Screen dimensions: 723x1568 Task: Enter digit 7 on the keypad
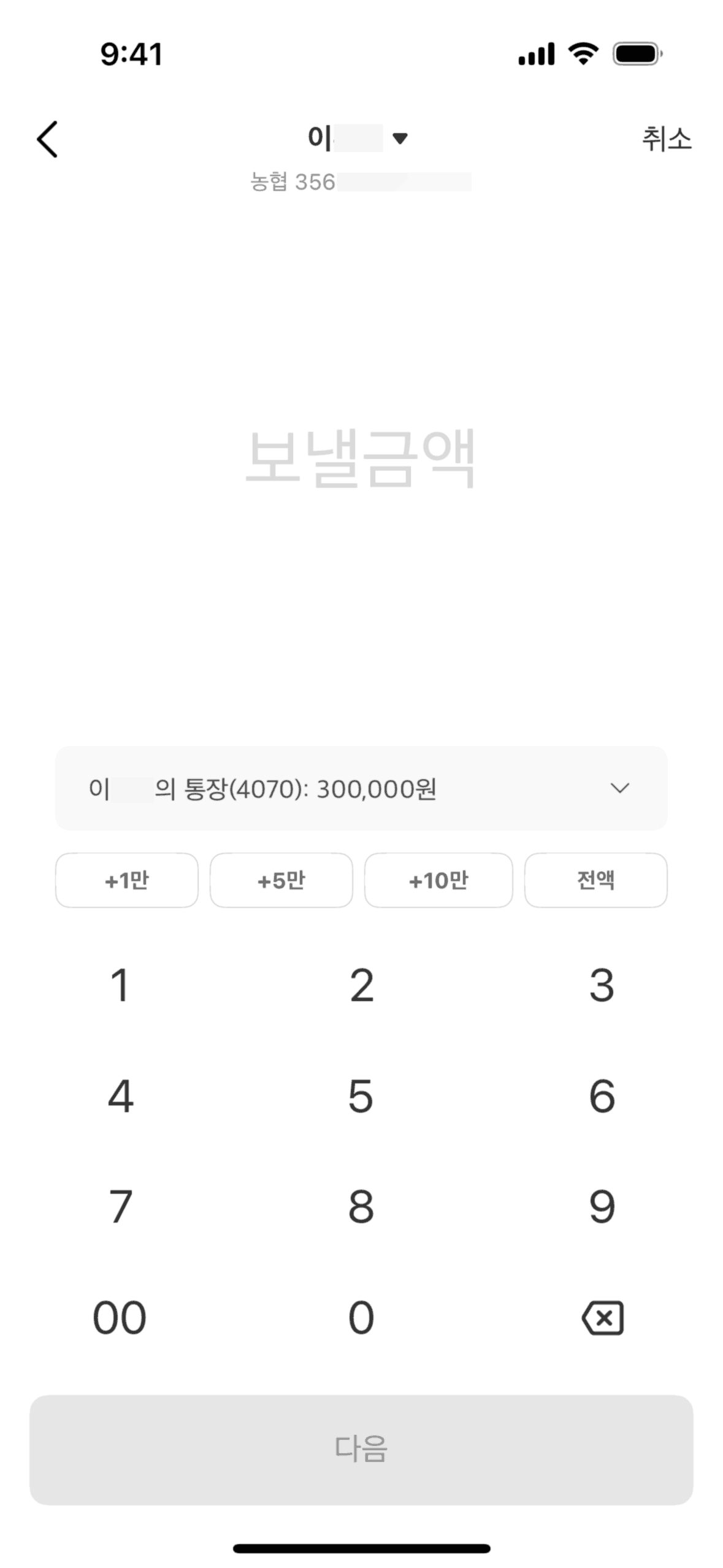tap(120, 1207)
